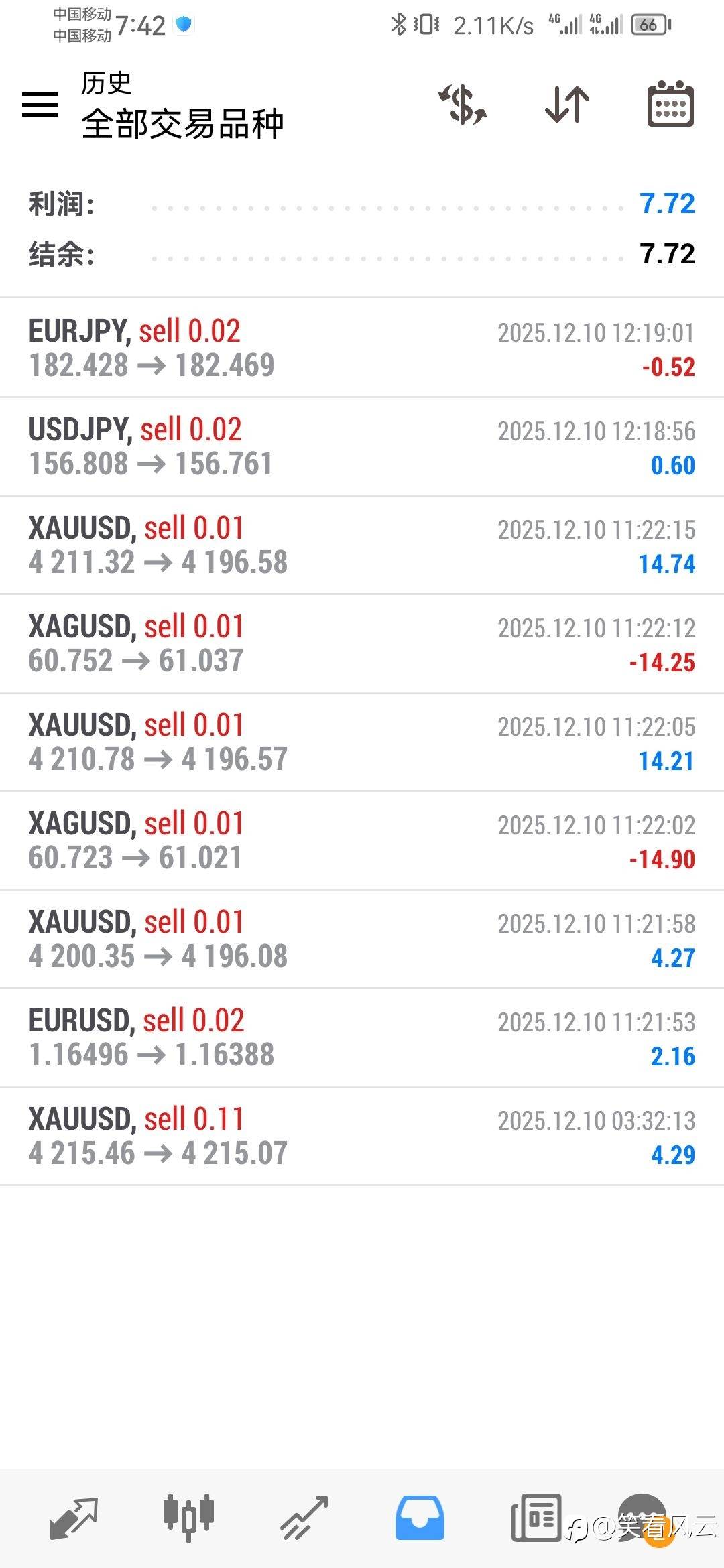Image resolution: width=724 pixels, height=1568 pixels.
Task: Switch to the candlestick chart tab
Action: [x=188, y=1516]
